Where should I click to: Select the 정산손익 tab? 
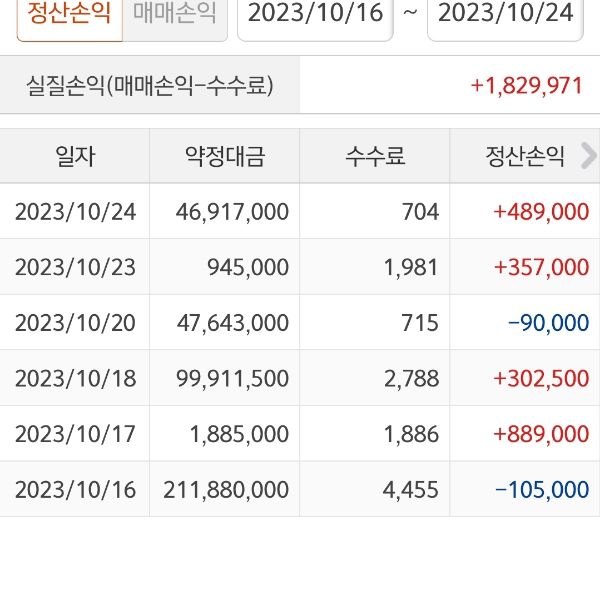[x=69, y=14]
